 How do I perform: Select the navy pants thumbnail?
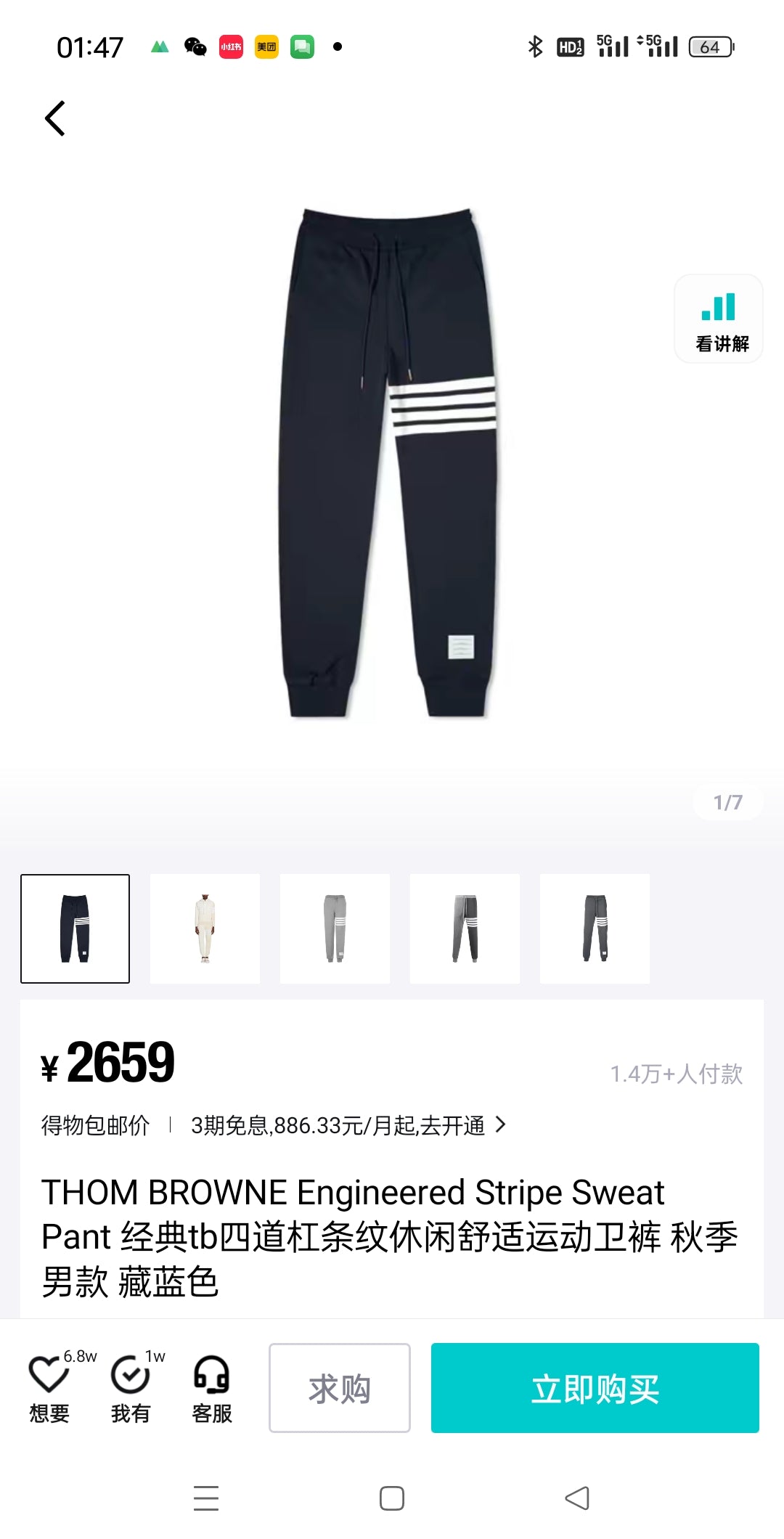tap(75, 928)
